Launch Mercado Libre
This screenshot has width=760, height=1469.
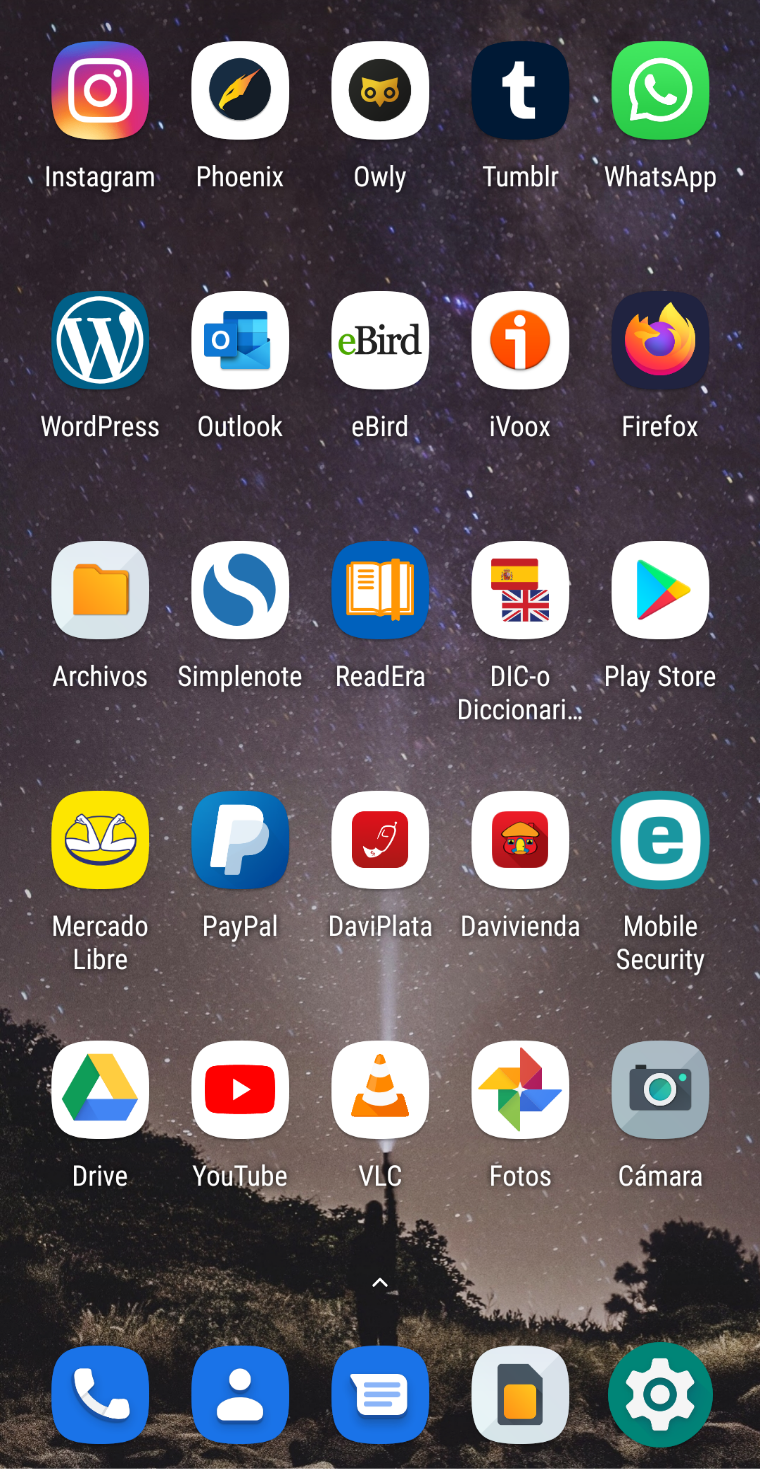click(x=100, y=841)
